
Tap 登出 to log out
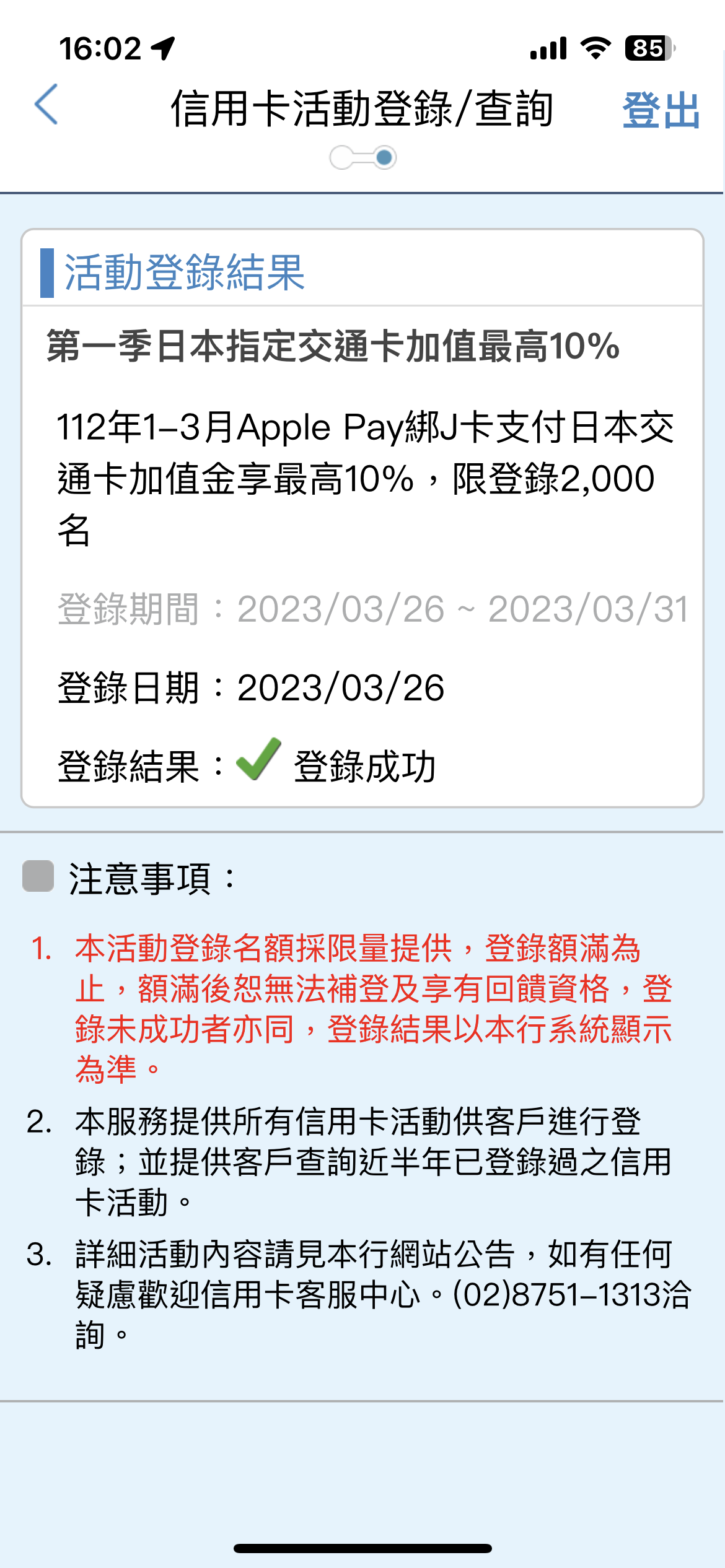click(661, 110)
